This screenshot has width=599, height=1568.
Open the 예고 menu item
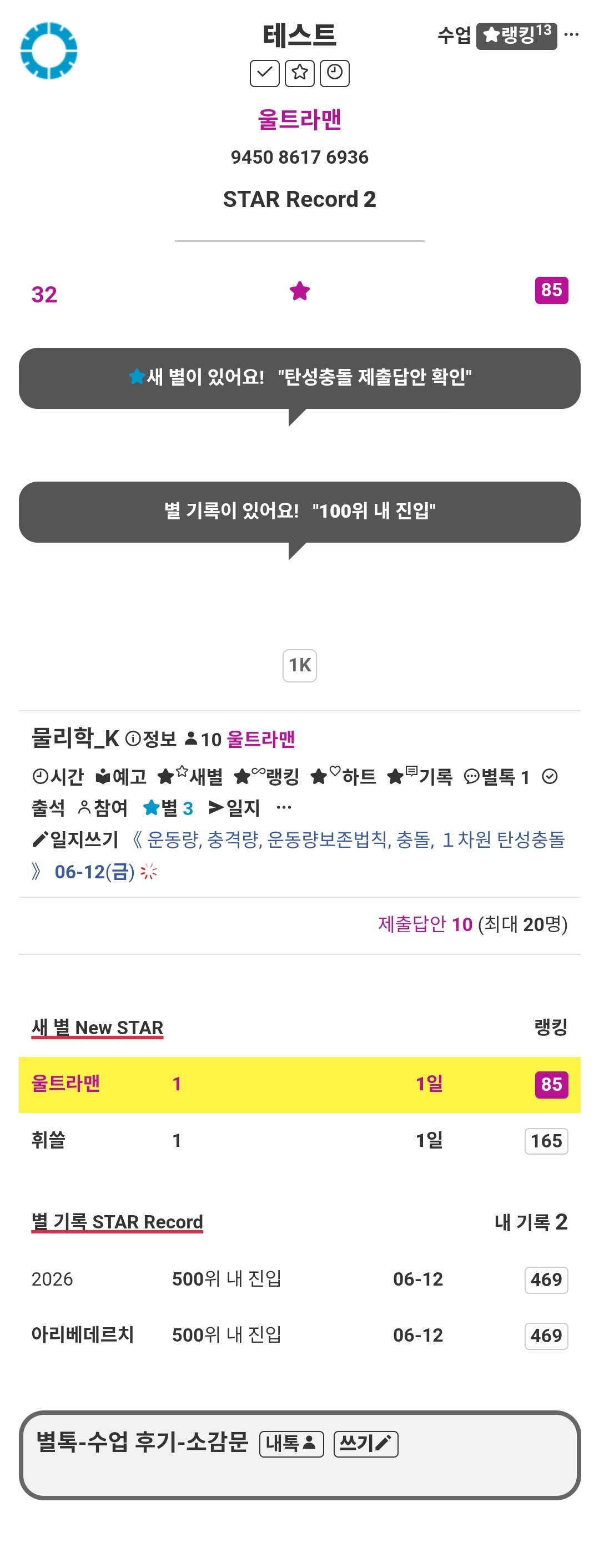(121, 777)
